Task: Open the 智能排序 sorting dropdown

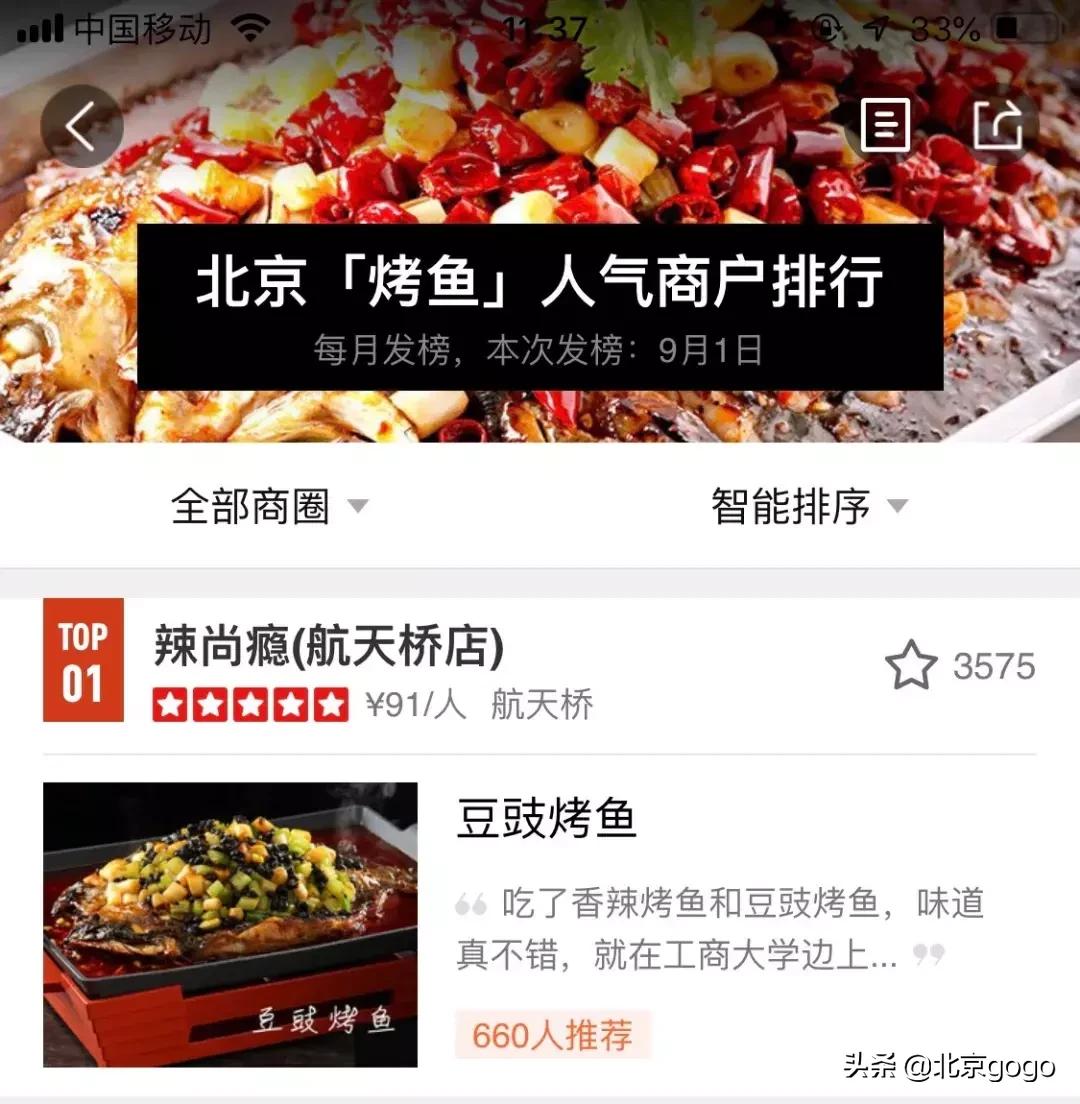Action: point(790,507)
